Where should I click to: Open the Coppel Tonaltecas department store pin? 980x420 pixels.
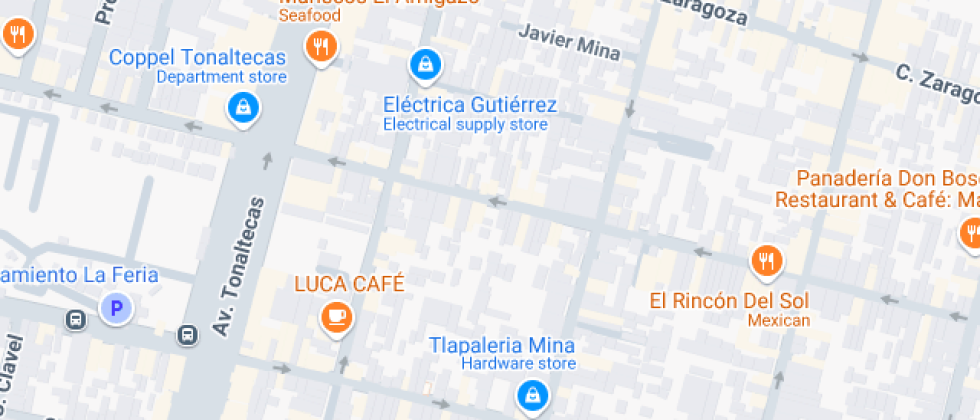click(x=242, y=107)
